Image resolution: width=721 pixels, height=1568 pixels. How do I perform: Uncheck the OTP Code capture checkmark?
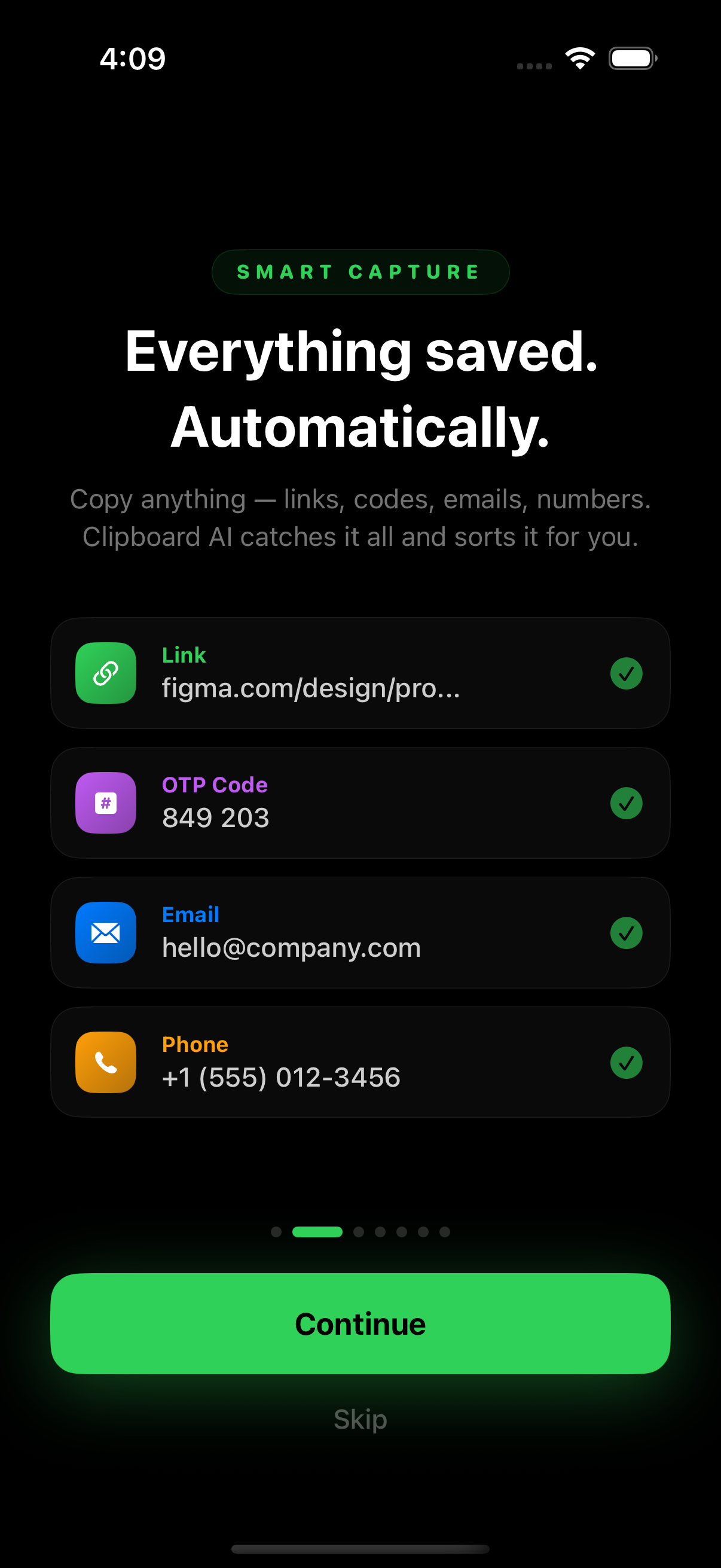[x=626, y=803]
